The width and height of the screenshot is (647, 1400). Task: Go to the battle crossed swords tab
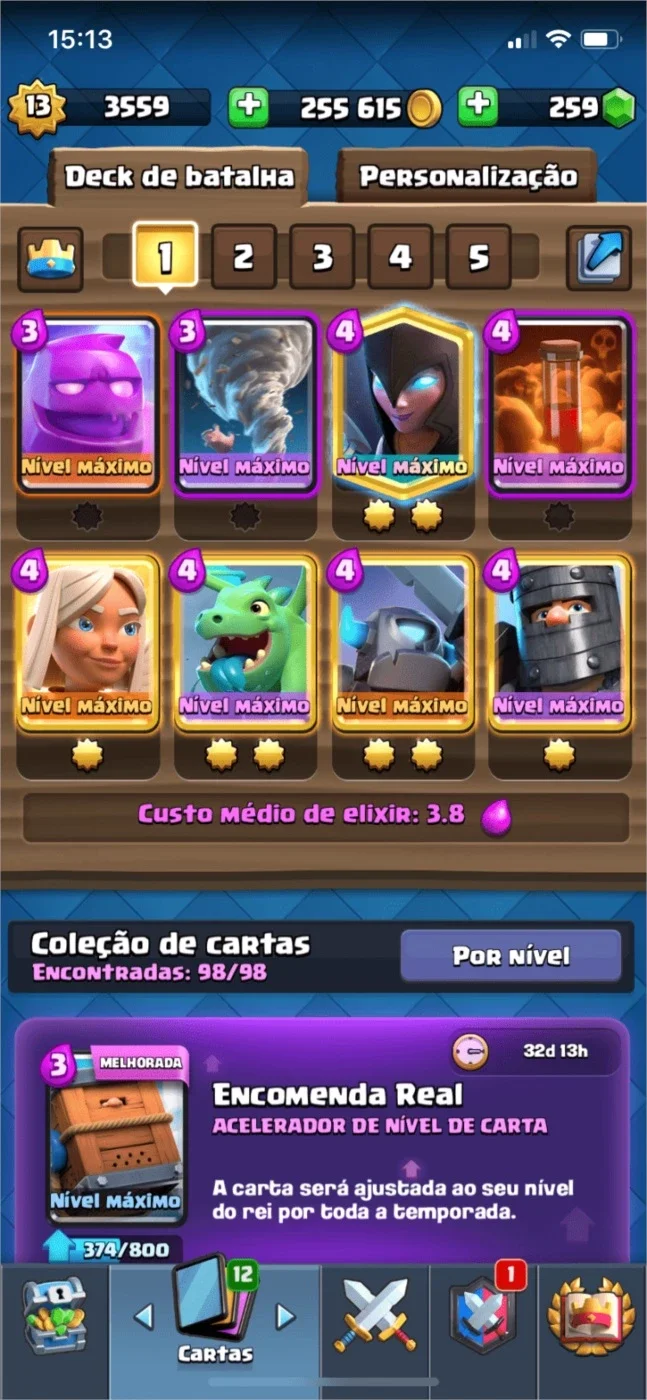click(x=376, y=1314)
